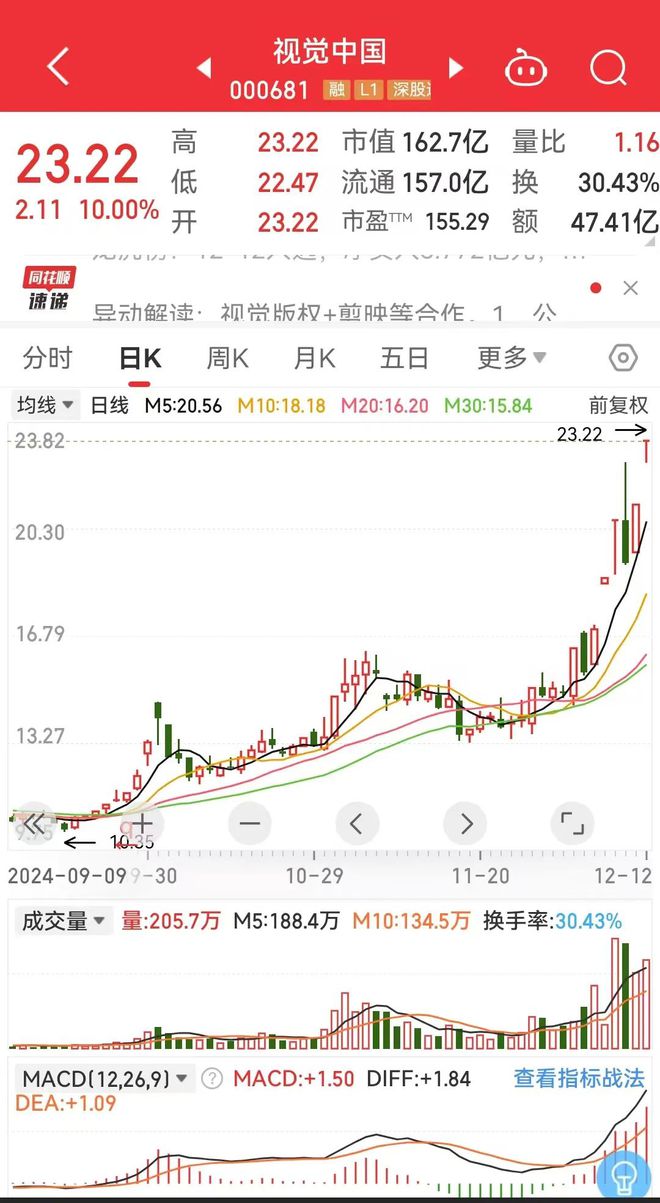This screenshot has height=1203, width=660.
Task: Select the 周K tab
Action: click(227, 358)
